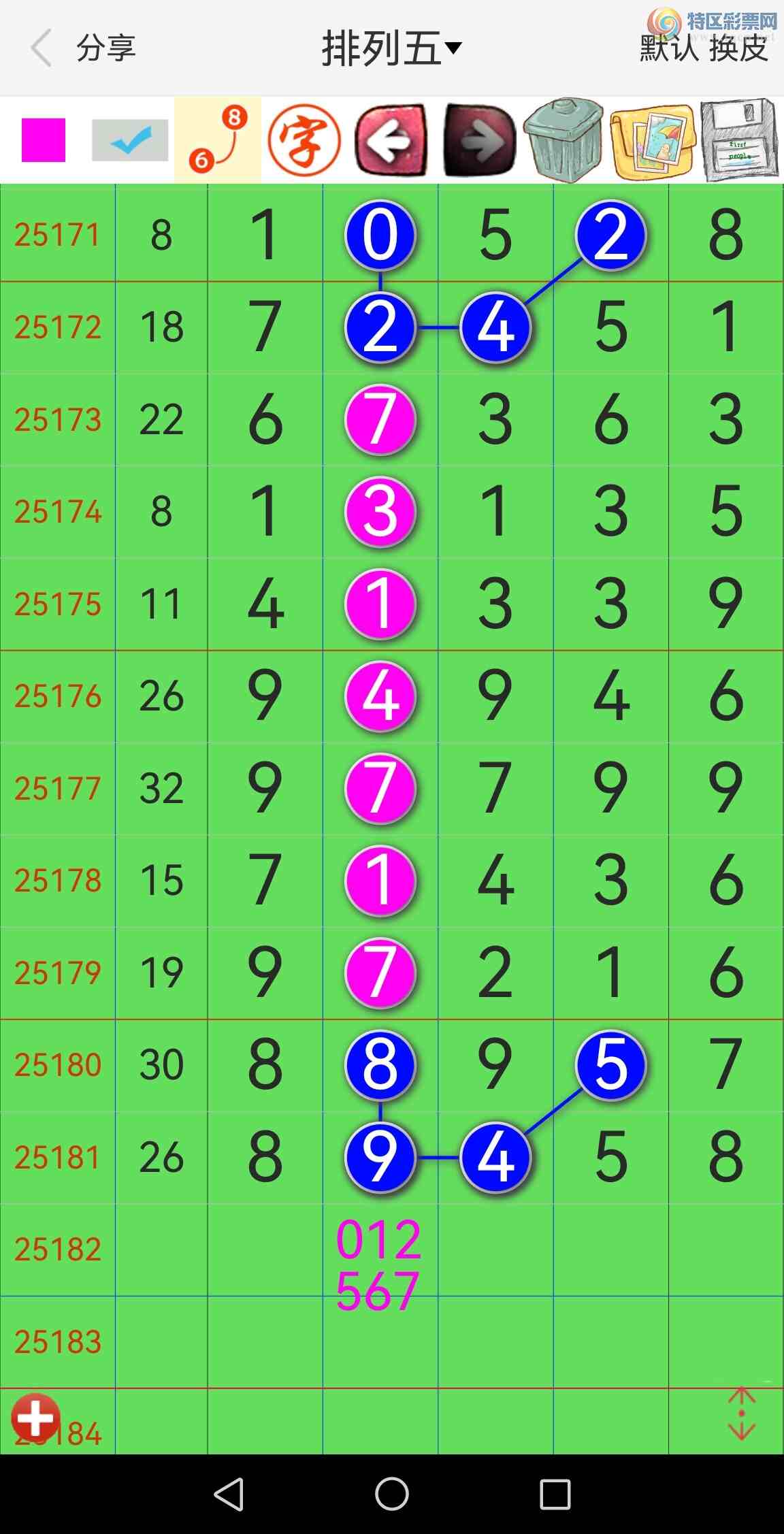784x1534 pixels.
Task: Select the magenta color swatch
Action: 44,140
